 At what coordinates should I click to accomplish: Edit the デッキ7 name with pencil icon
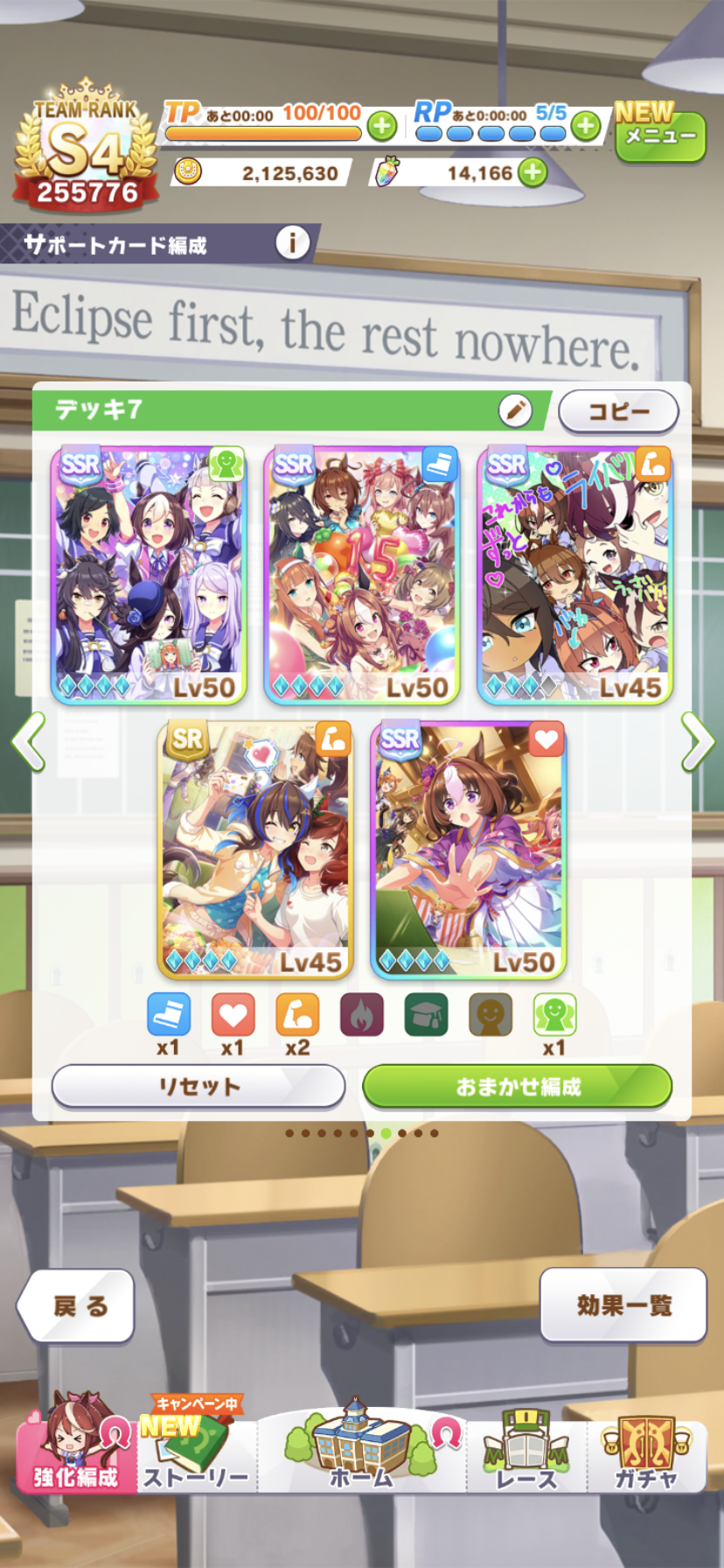pos(515,409)
